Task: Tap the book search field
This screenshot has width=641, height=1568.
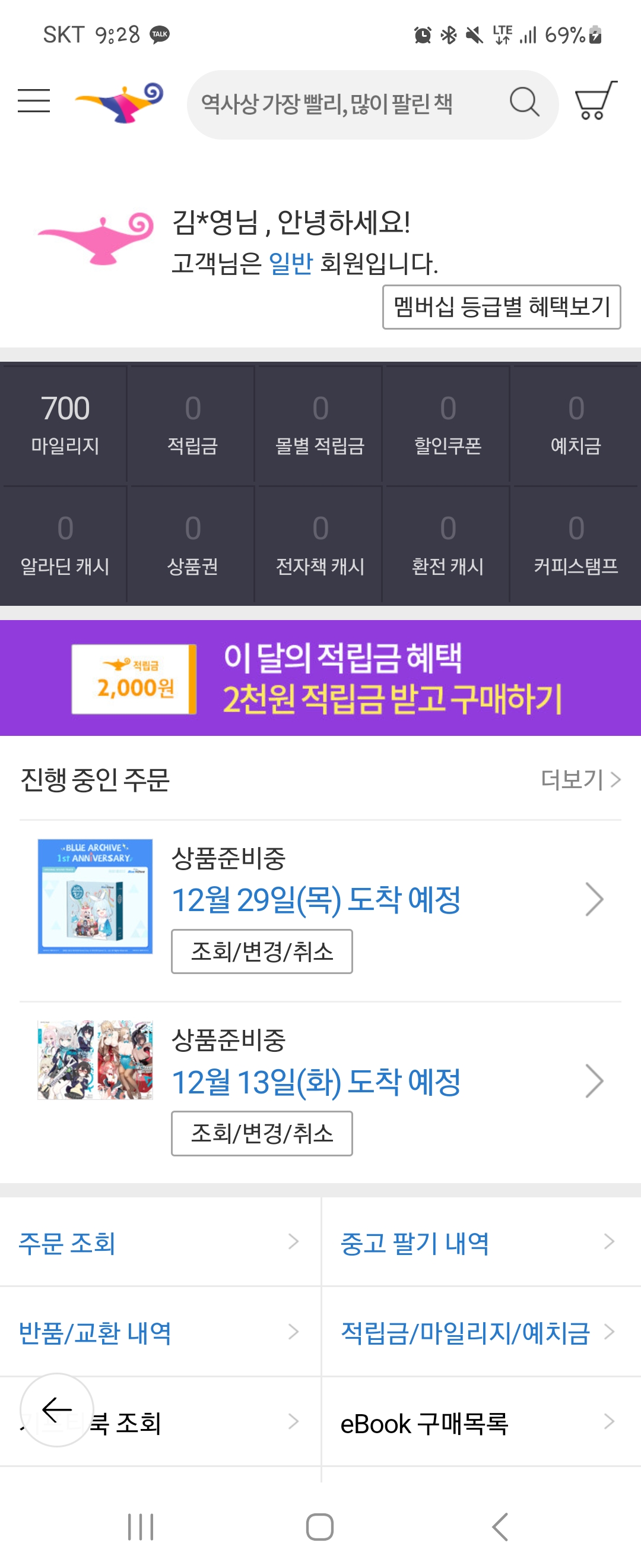Action: tap(341, 104)
